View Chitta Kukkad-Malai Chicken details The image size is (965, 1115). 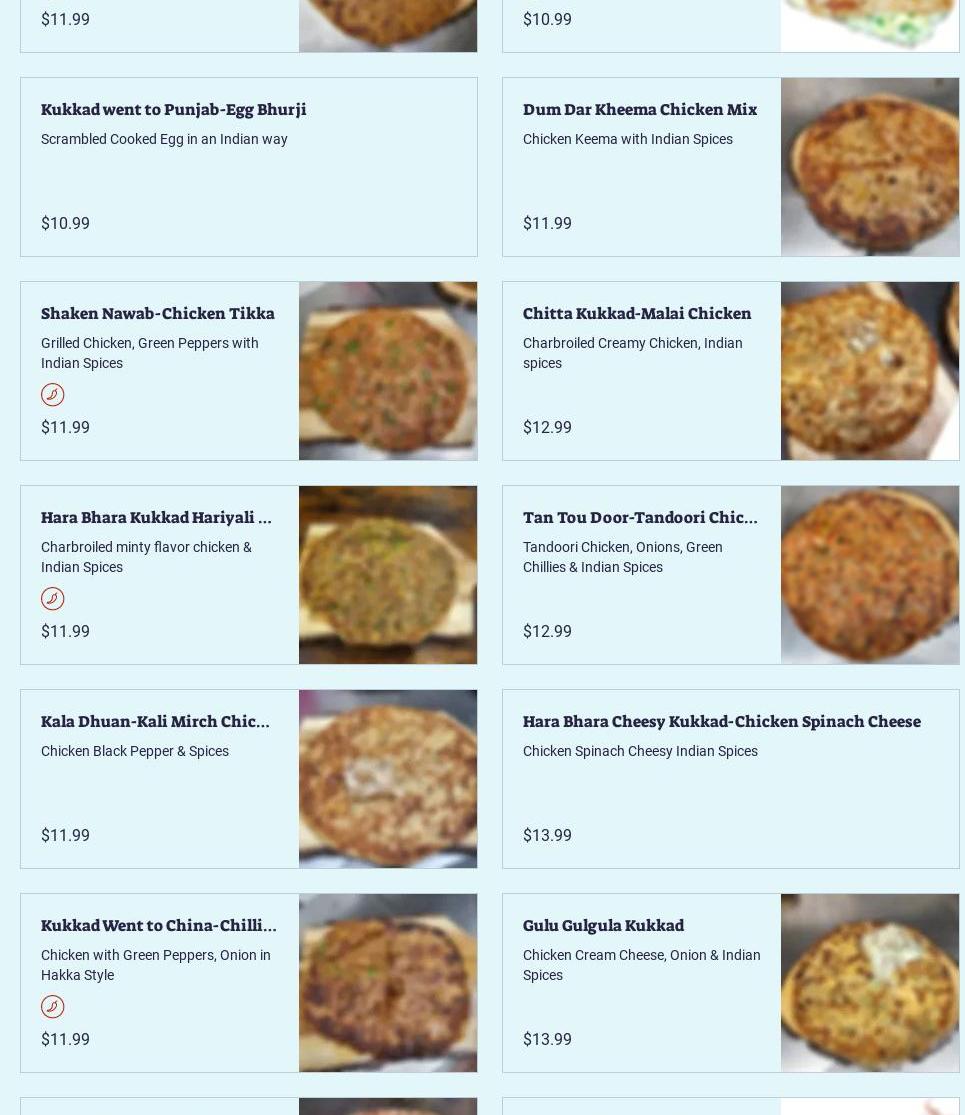tap(636, 314)
